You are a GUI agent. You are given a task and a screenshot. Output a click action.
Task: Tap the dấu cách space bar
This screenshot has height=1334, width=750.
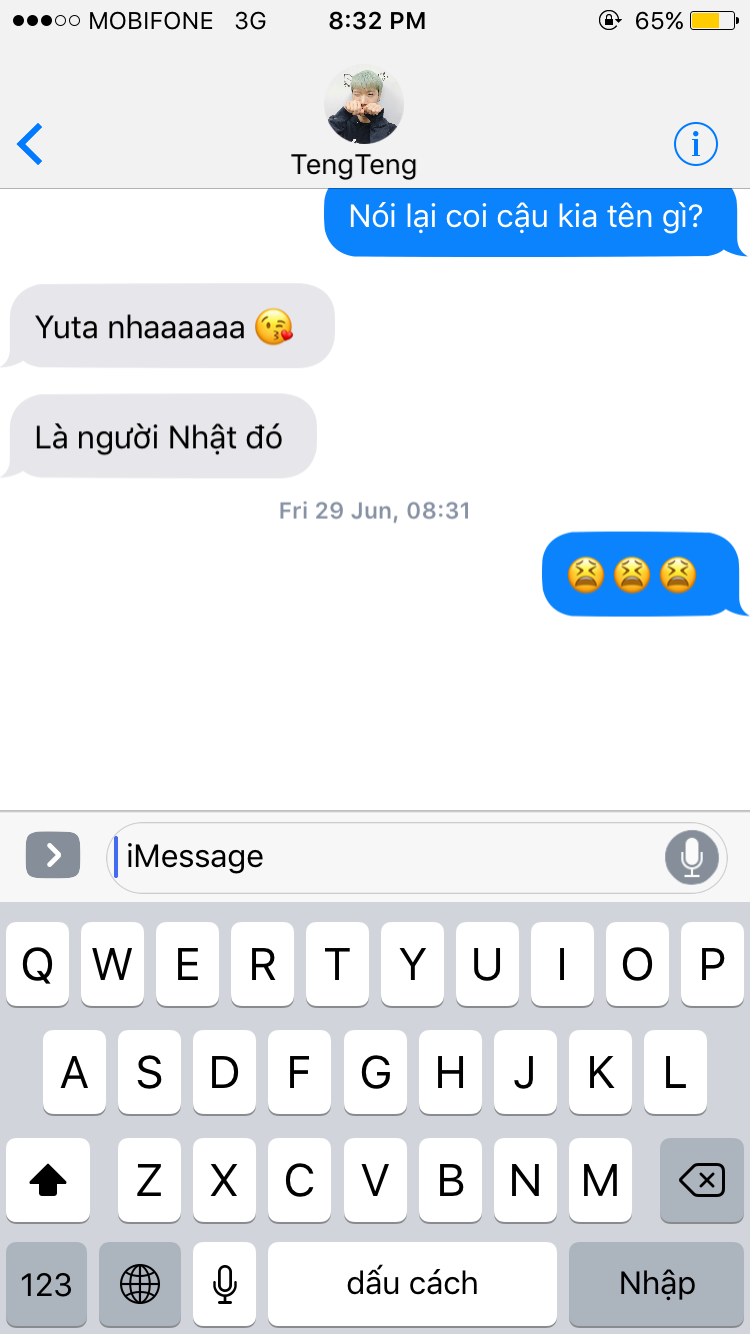click(412, 1284)
